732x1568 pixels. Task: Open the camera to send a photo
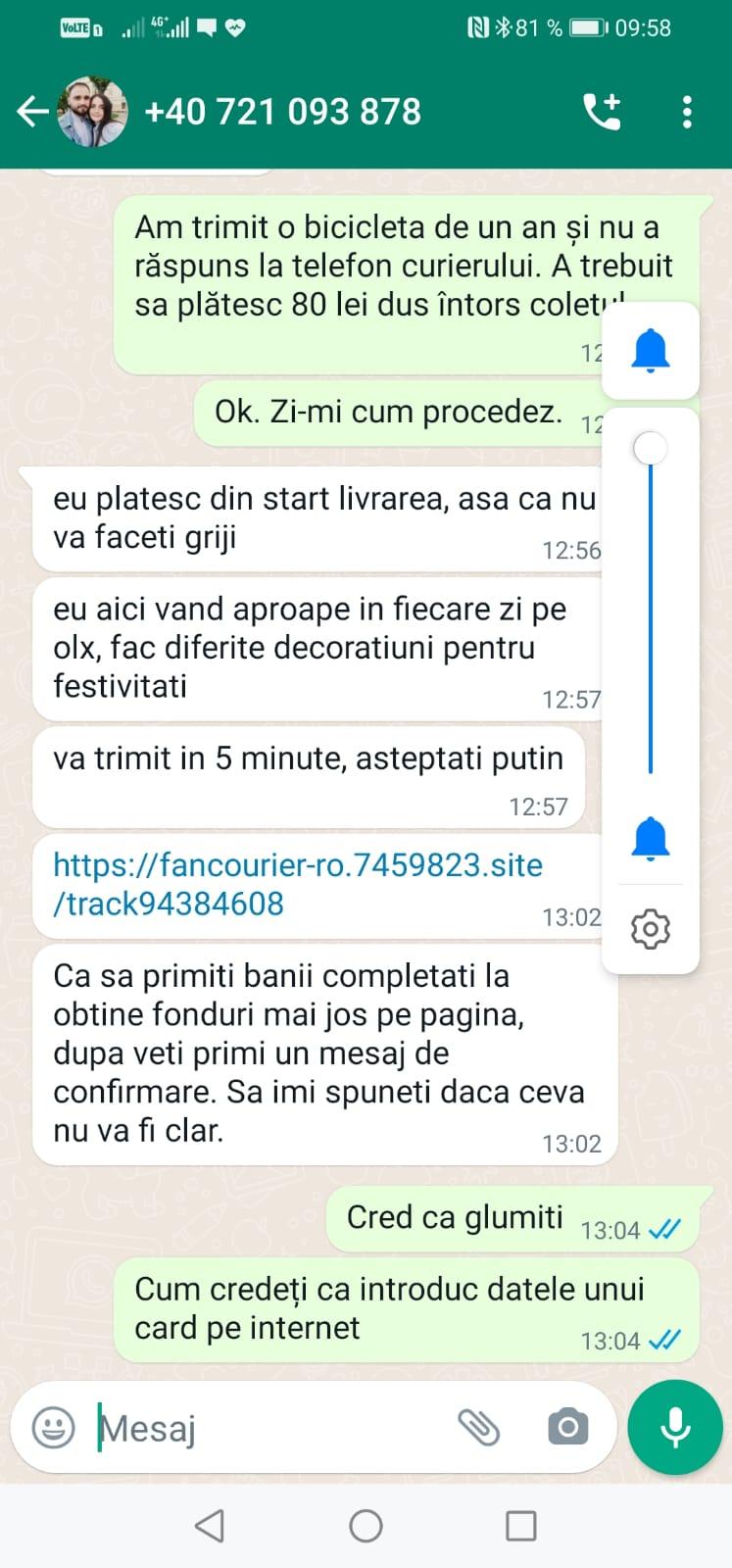pyautogui.click(x=567, y=1427)
